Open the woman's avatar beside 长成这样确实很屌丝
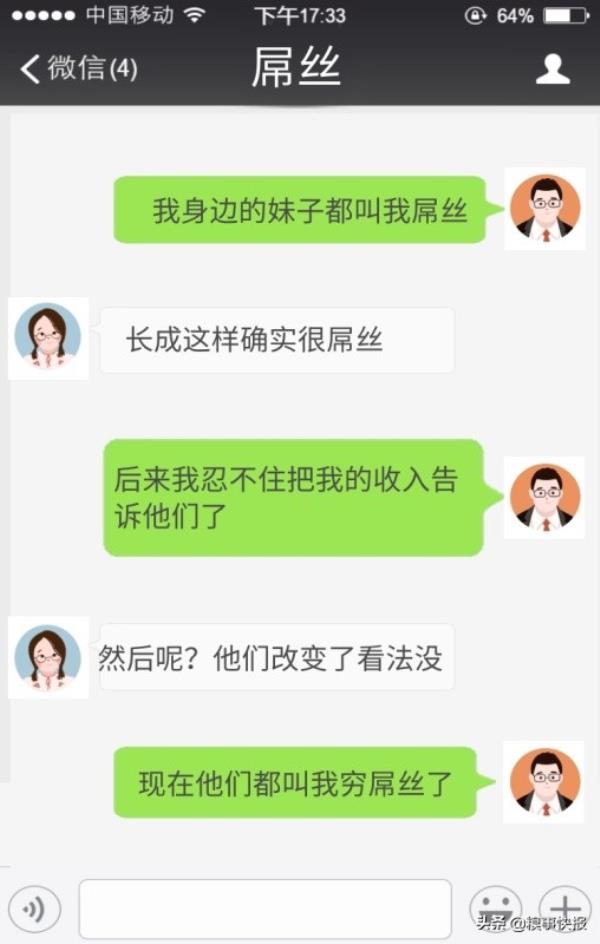Screen dimensions: 600x944 pos(48,338)
